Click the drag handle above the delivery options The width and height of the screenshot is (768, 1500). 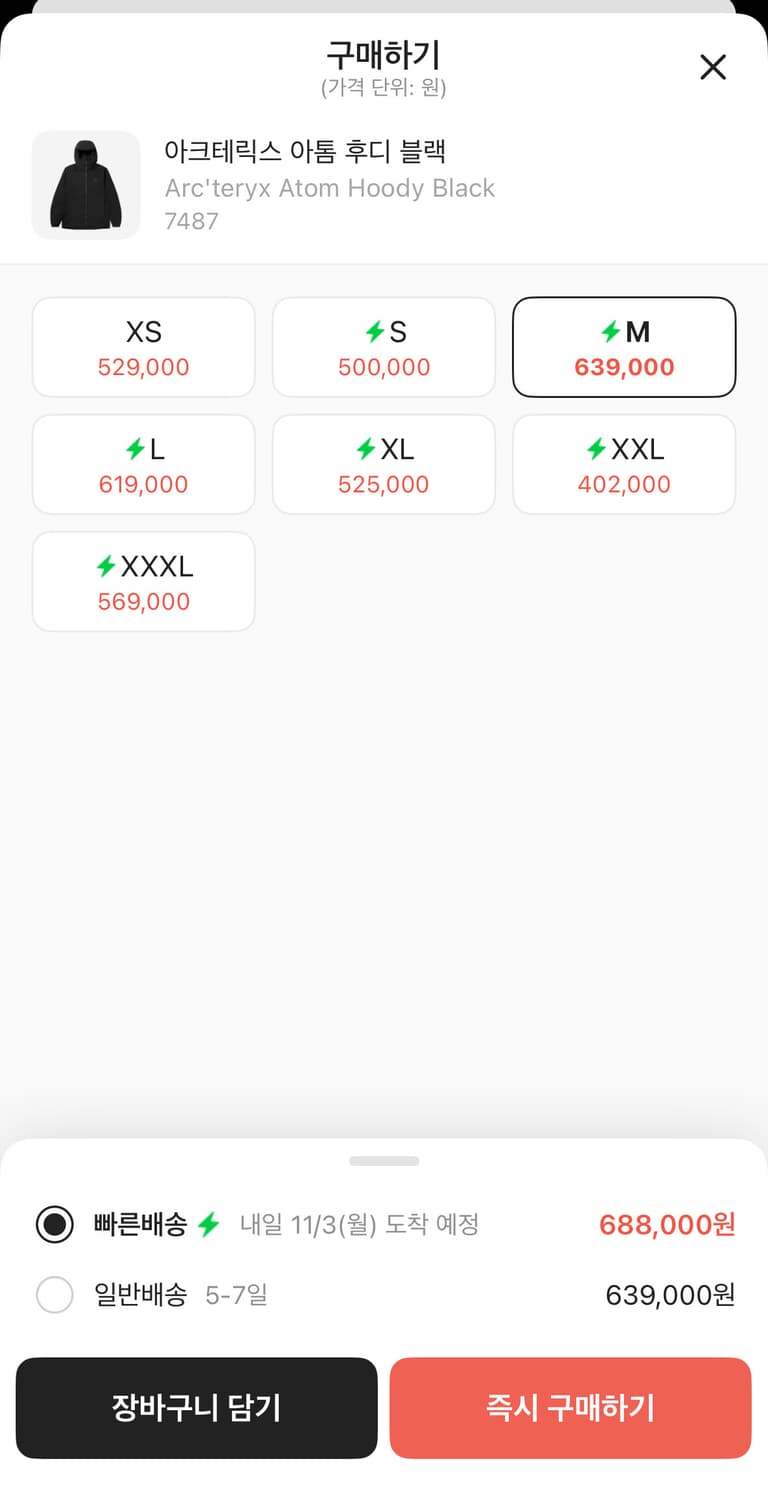(x=384, y=1160)
